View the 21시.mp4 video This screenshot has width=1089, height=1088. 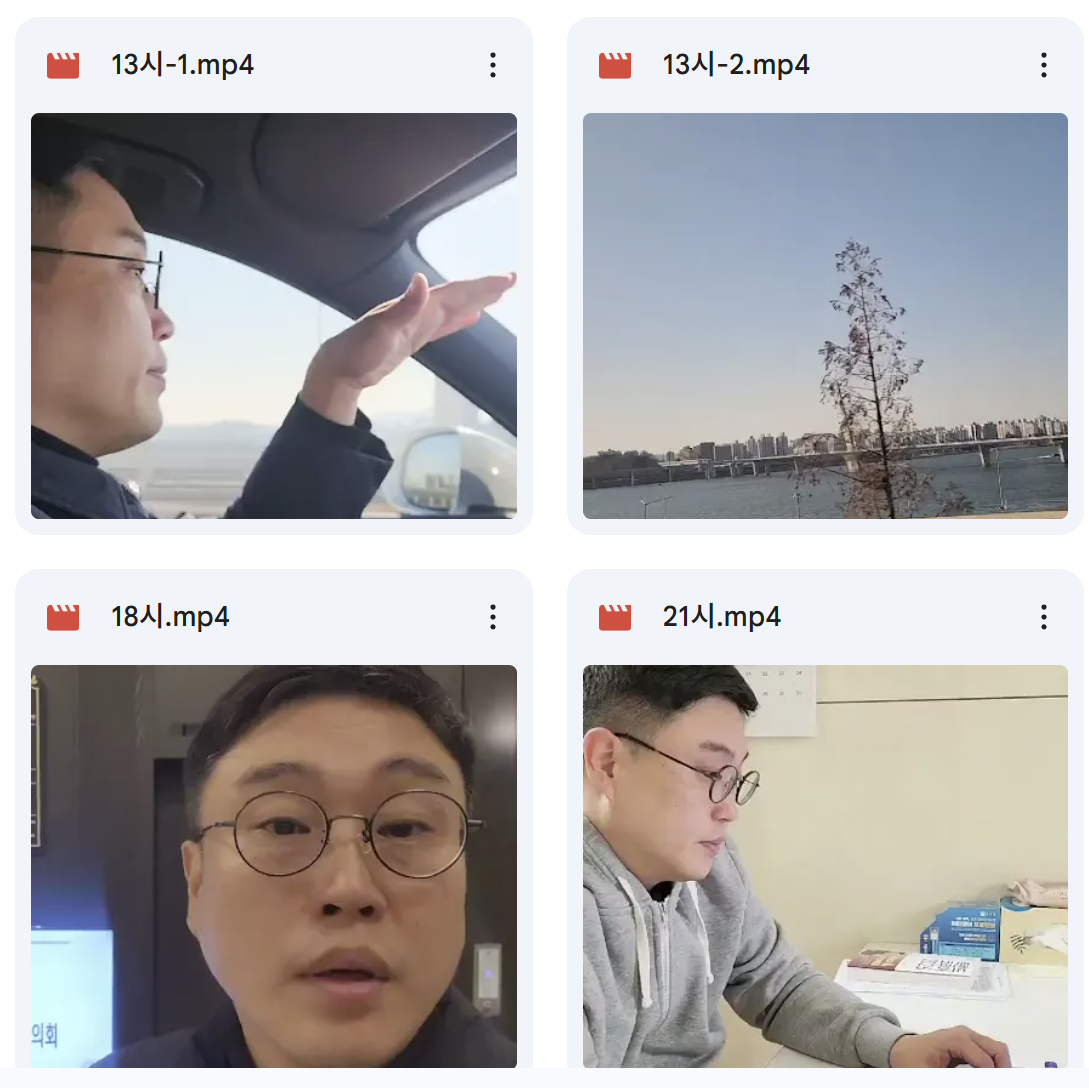click(825, 867)
